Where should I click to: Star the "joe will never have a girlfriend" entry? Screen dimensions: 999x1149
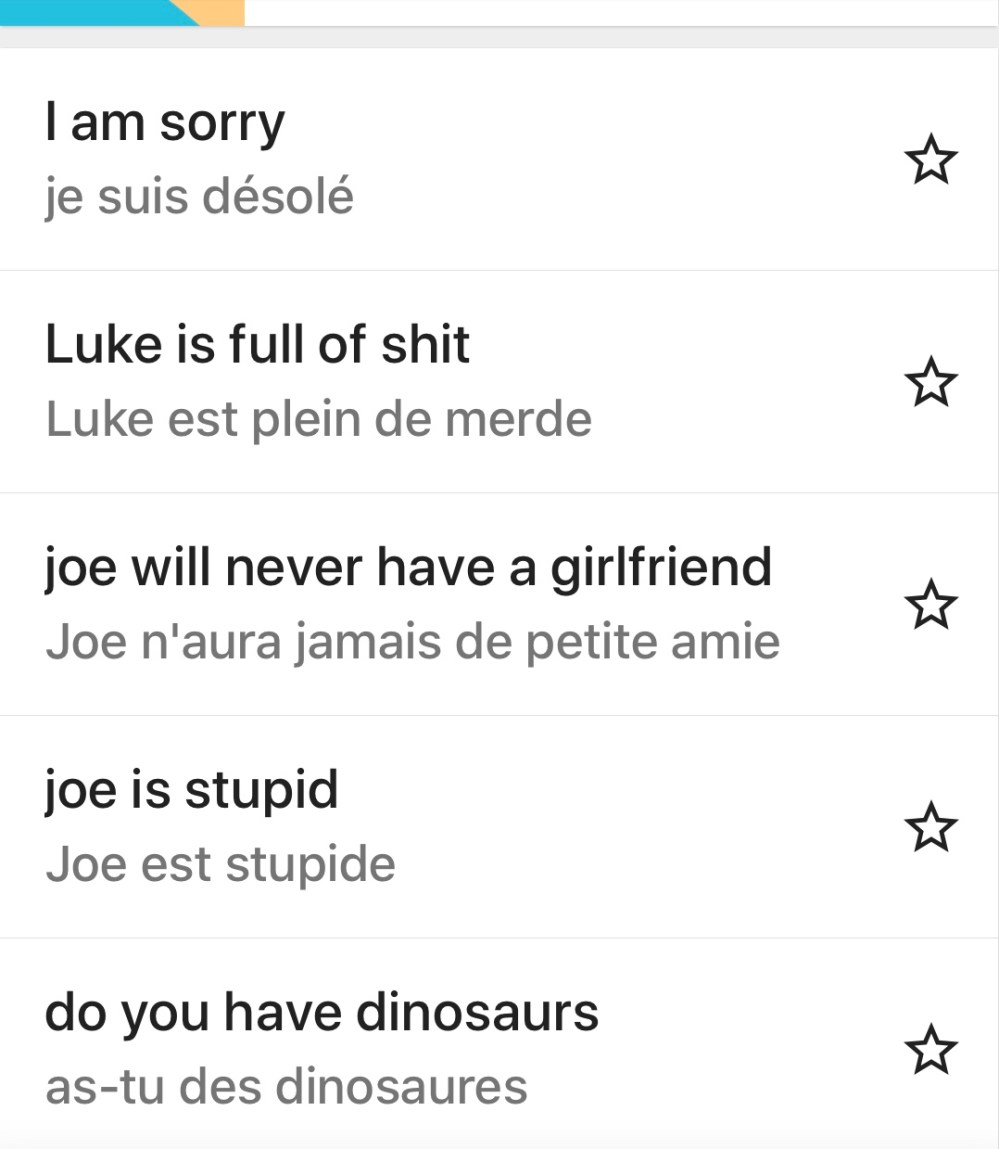point(930,605)
